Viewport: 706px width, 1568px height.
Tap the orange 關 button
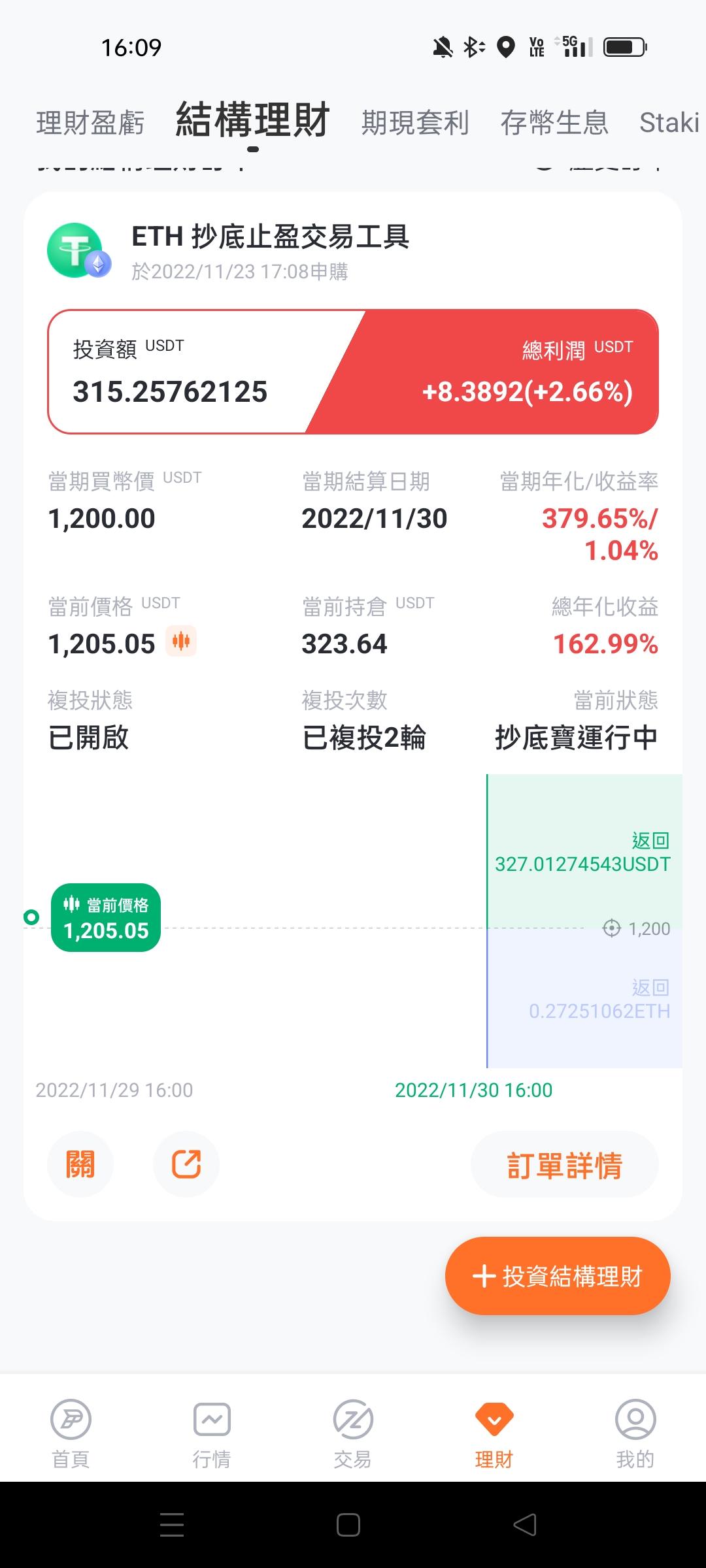point(80,1164)
